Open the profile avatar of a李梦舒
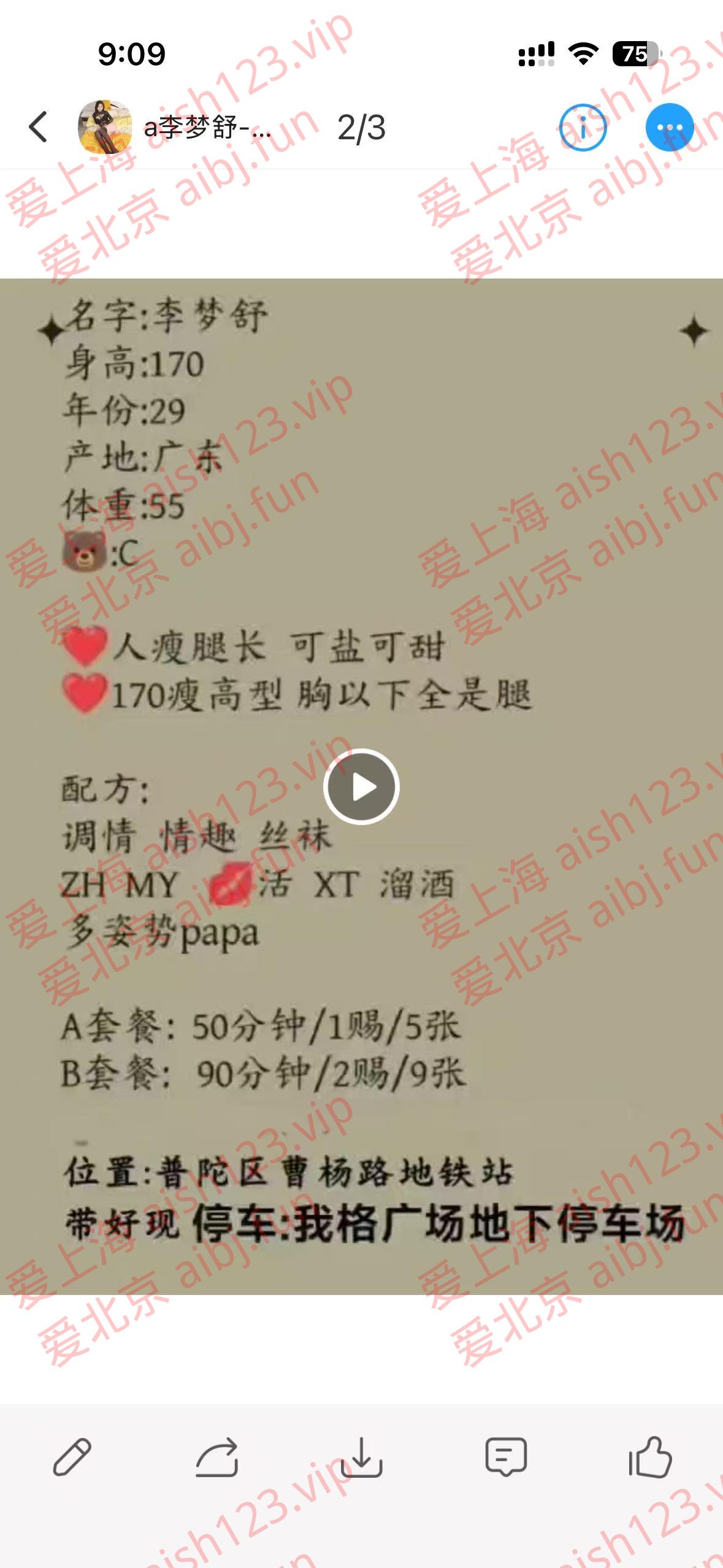Viewport: 723px width, 1568px height. coord(105,128)
